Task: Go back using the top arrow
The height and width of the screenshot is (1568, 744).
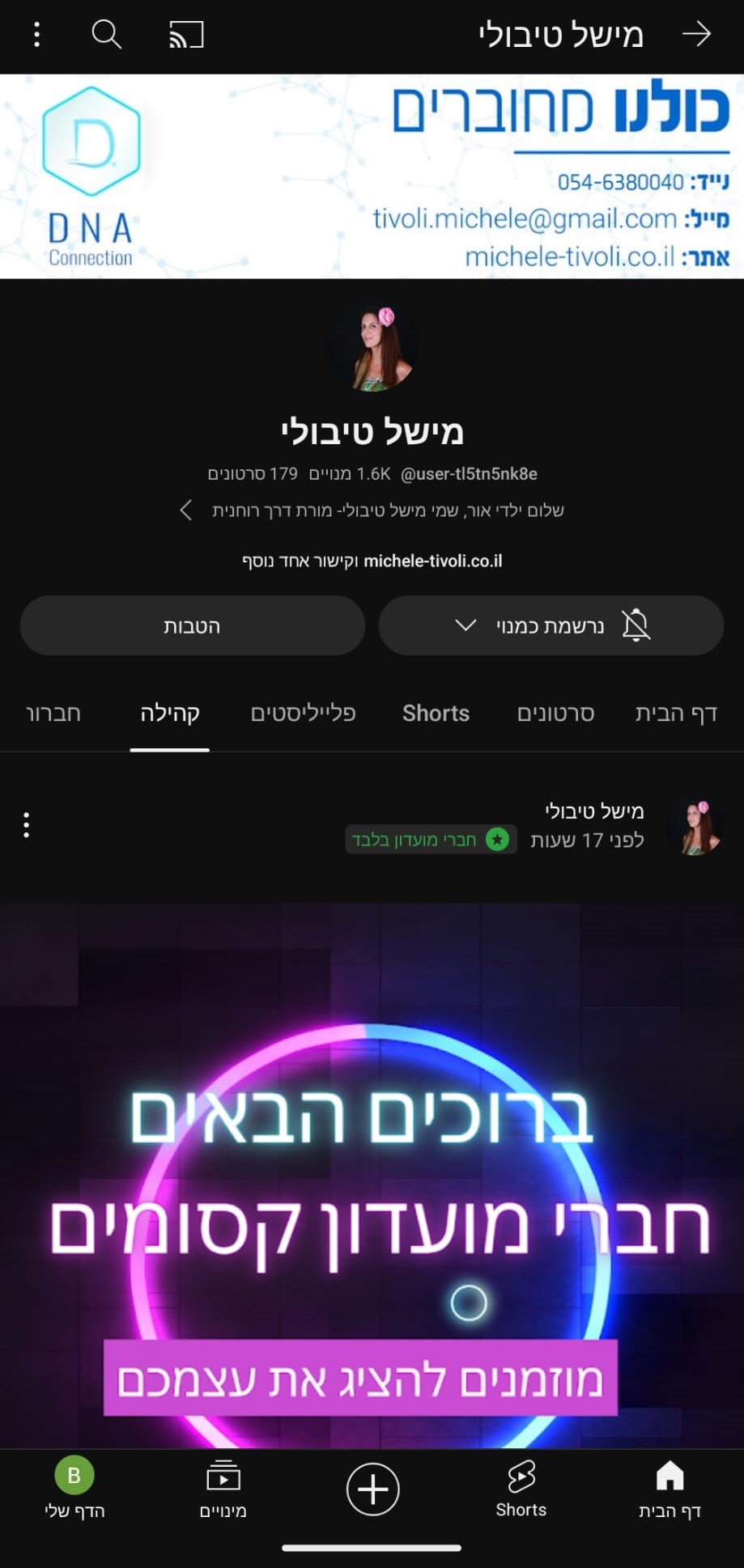Action: (x=695, y=35)
